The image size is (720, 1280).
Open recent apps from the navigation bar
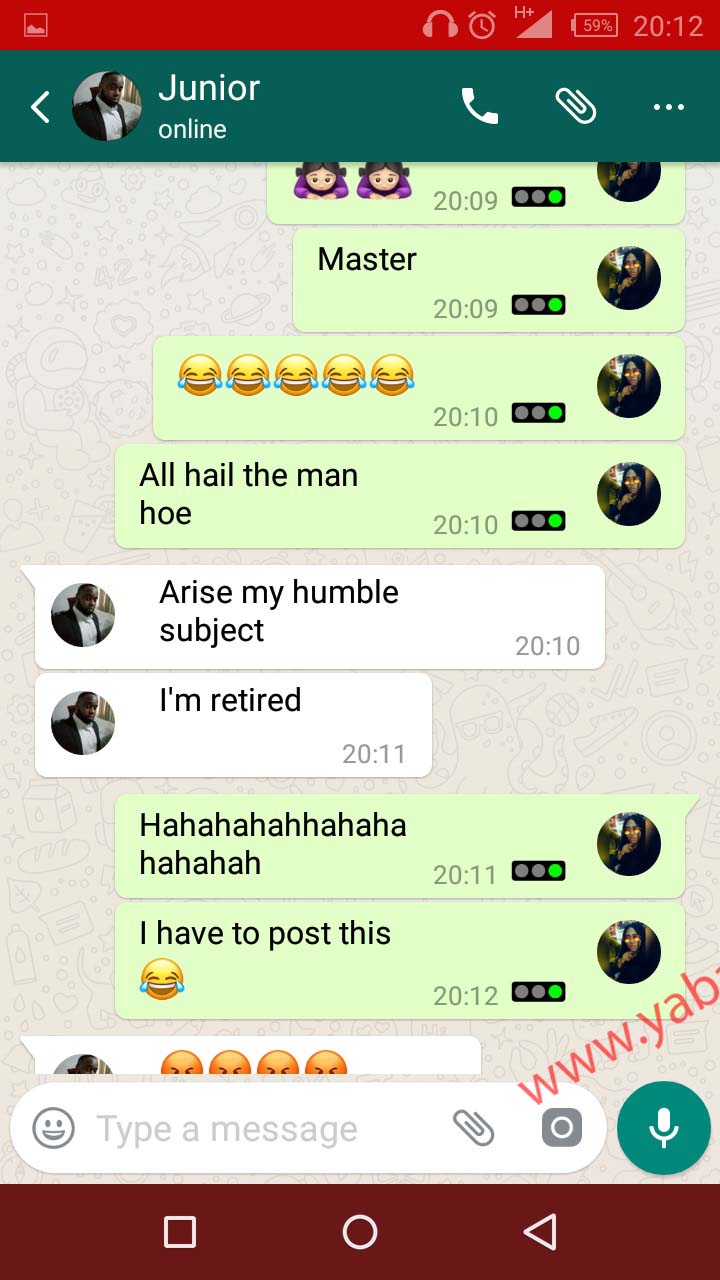180,1232
